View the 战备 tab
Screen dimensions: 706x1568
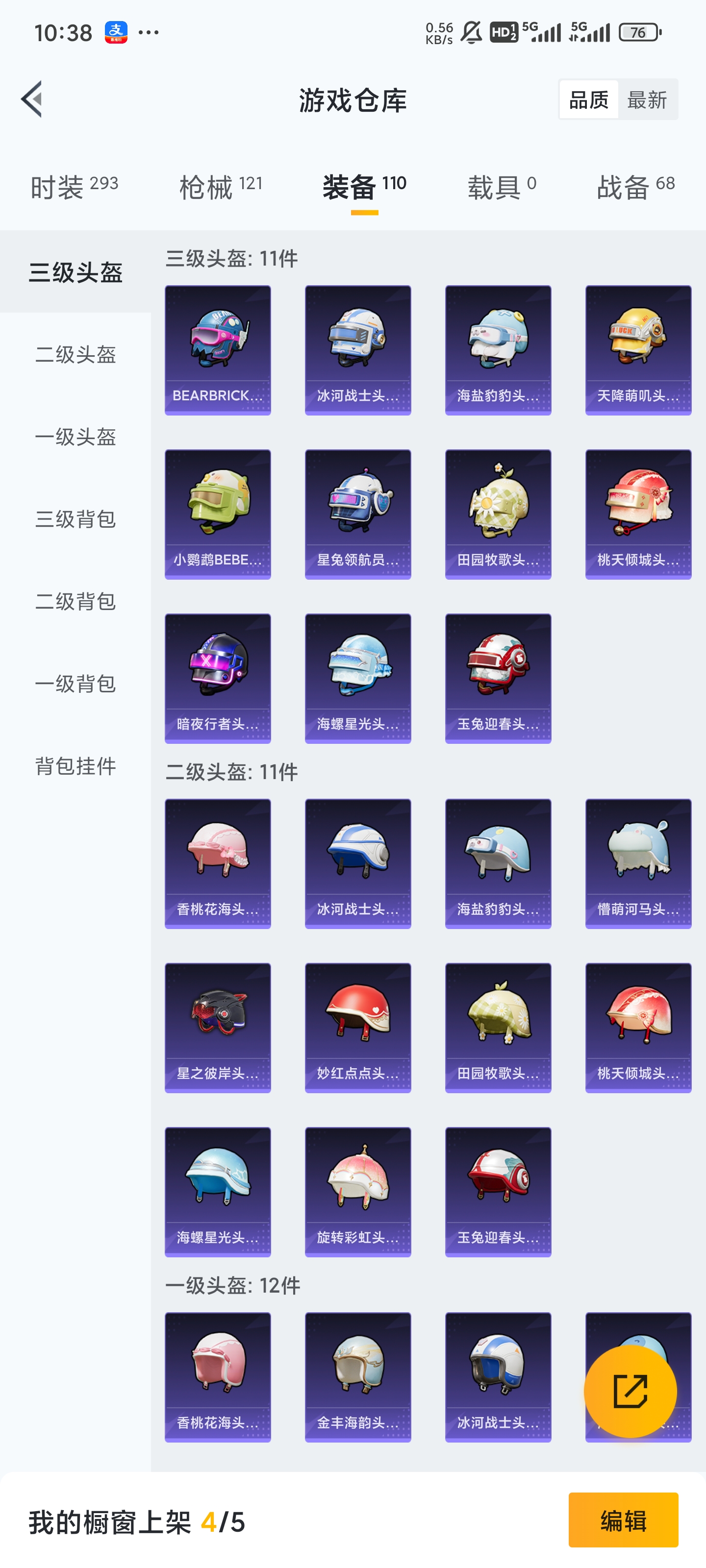click(635, 186)
